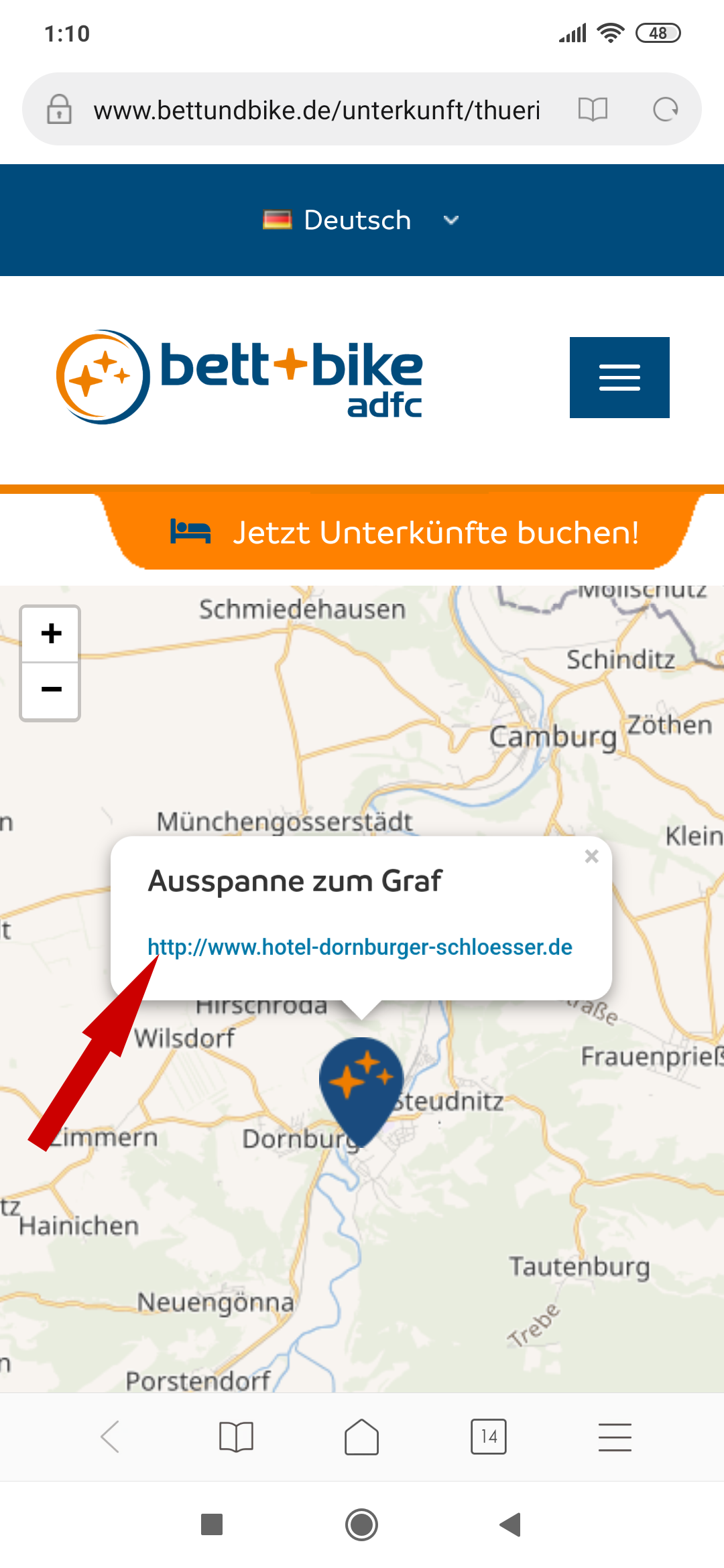This screenshot has height=1568, width=724.
Task: Zoom in on the map
Action: (x=51, y=634)
